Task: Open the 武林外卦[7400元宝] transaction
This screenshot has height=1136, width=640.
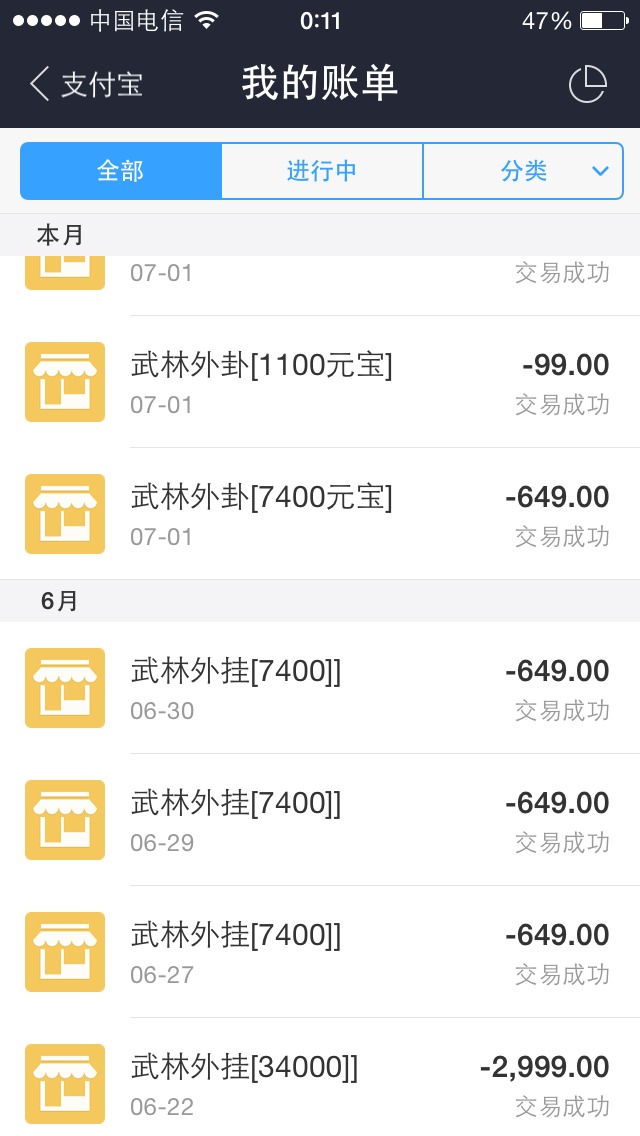Action: pyautogui.click(x=320, y=514)
